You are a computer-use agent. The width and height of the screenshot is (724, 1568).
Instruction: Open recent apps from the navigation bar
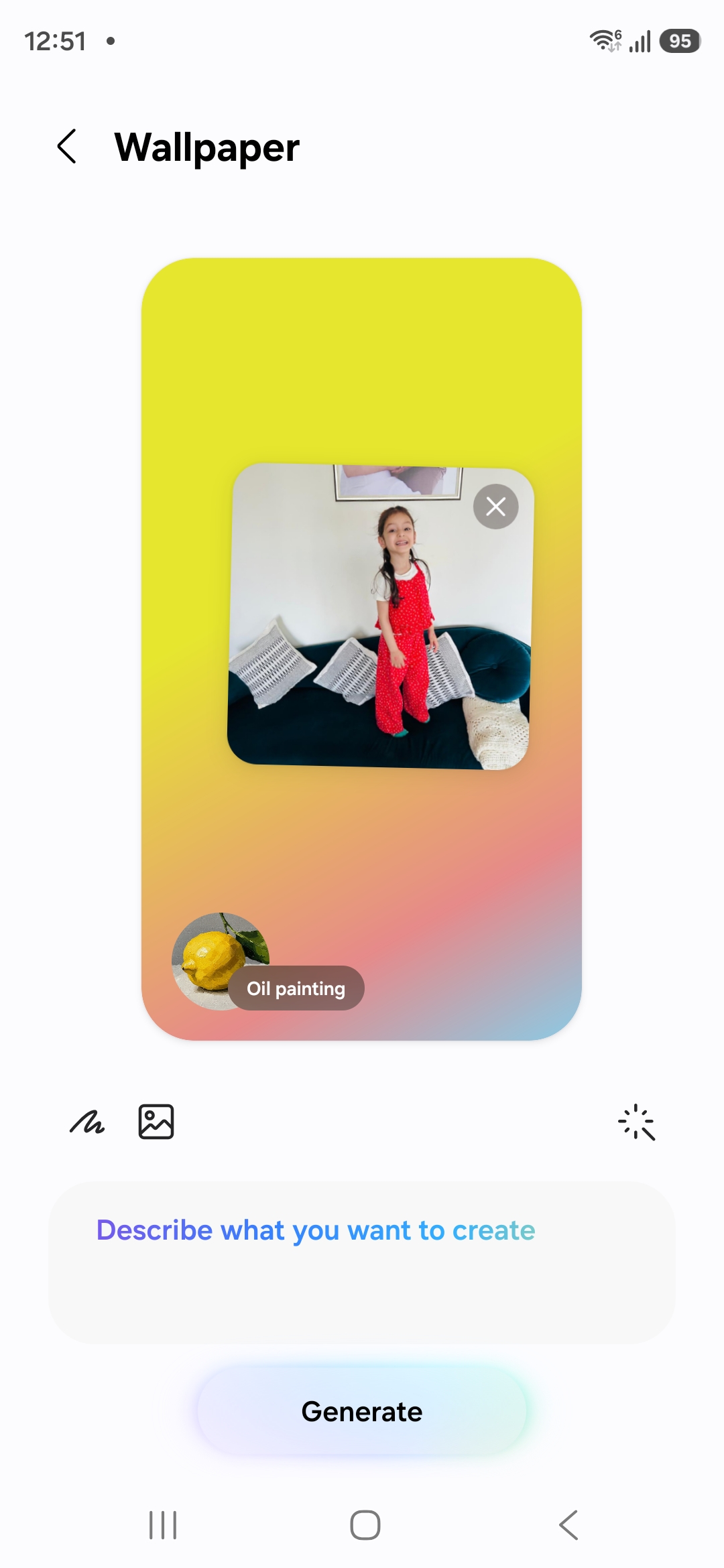(163, 1525)
